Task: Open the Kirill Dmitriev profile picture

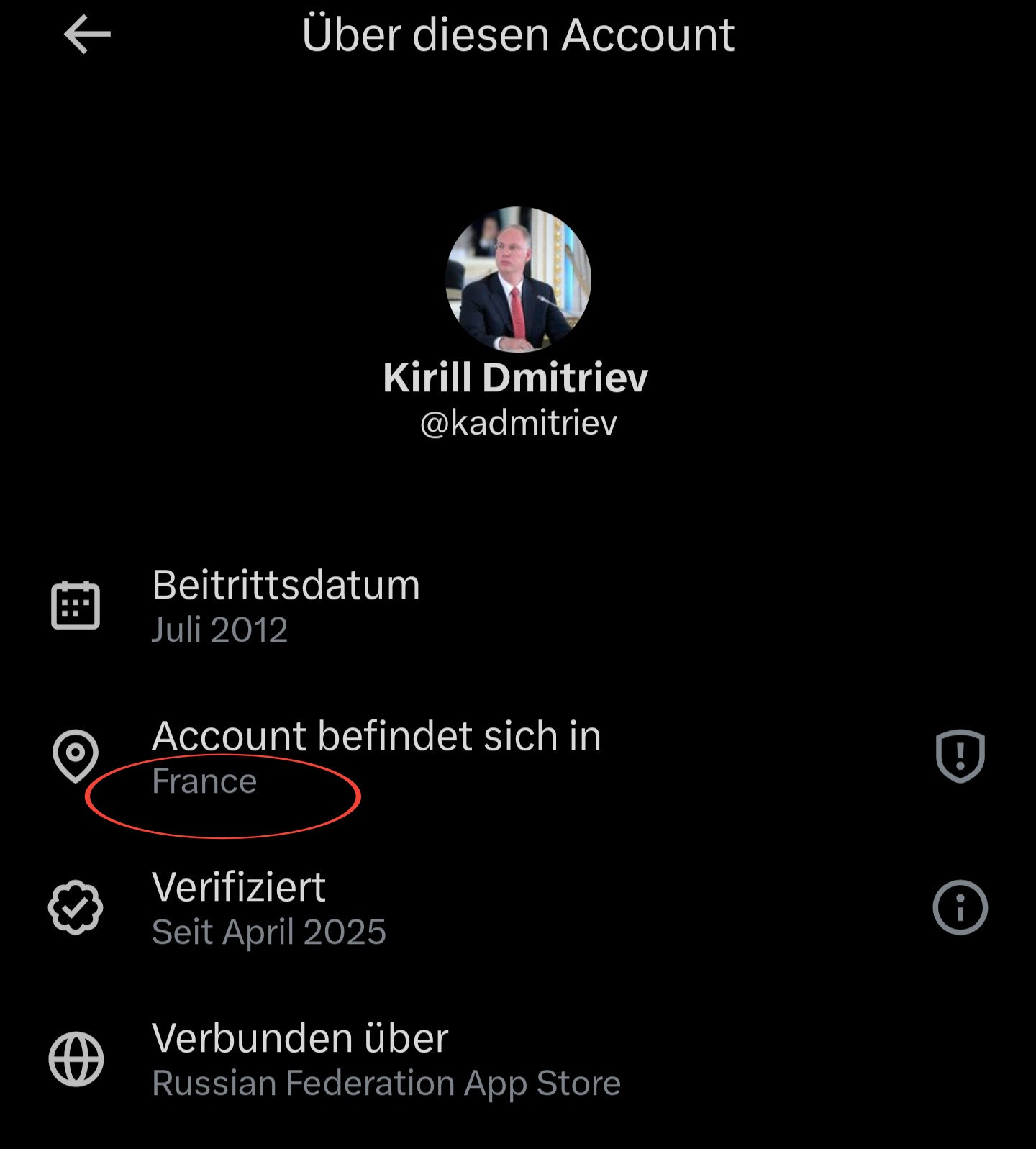Action: [518, 279]
